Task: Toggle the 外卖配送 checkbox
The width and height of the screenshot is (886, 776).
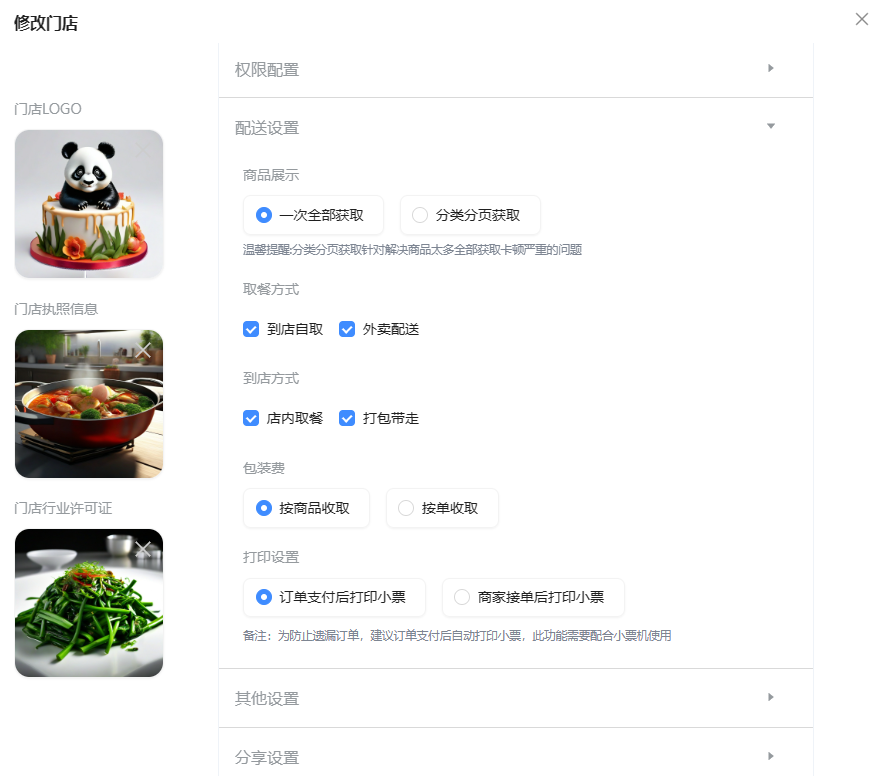Action: coord(347,329)
